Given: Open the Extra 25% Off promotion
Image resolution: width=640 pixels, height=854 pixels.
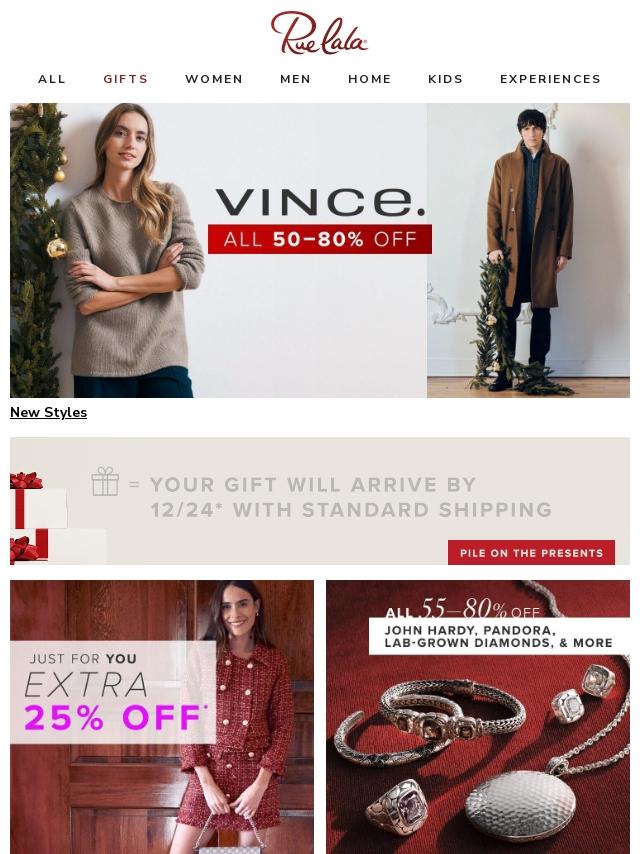Looking at the screenshot, I should pos(162,716).
